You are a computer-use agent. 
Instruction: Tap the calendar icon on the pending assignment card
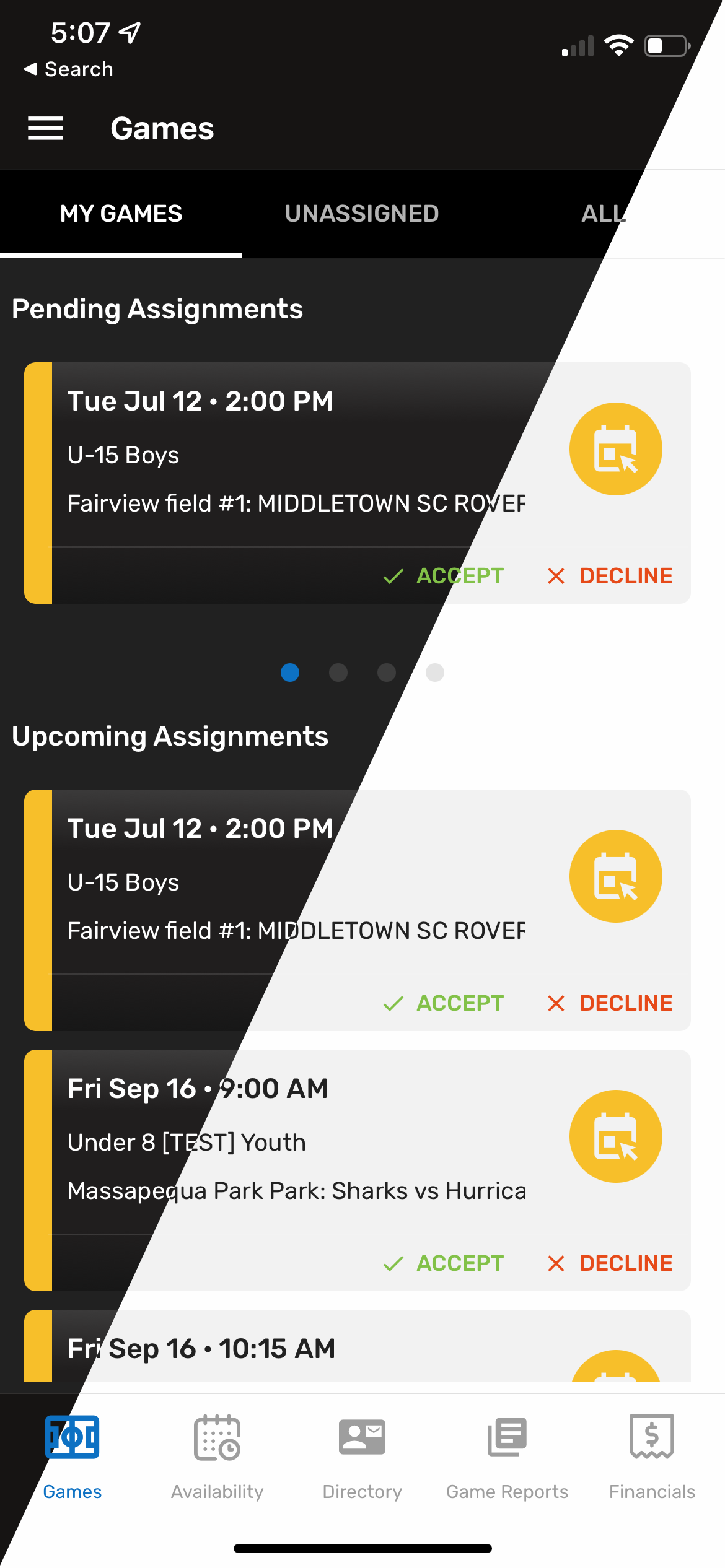pyautogui.click(x=615, y=449)
